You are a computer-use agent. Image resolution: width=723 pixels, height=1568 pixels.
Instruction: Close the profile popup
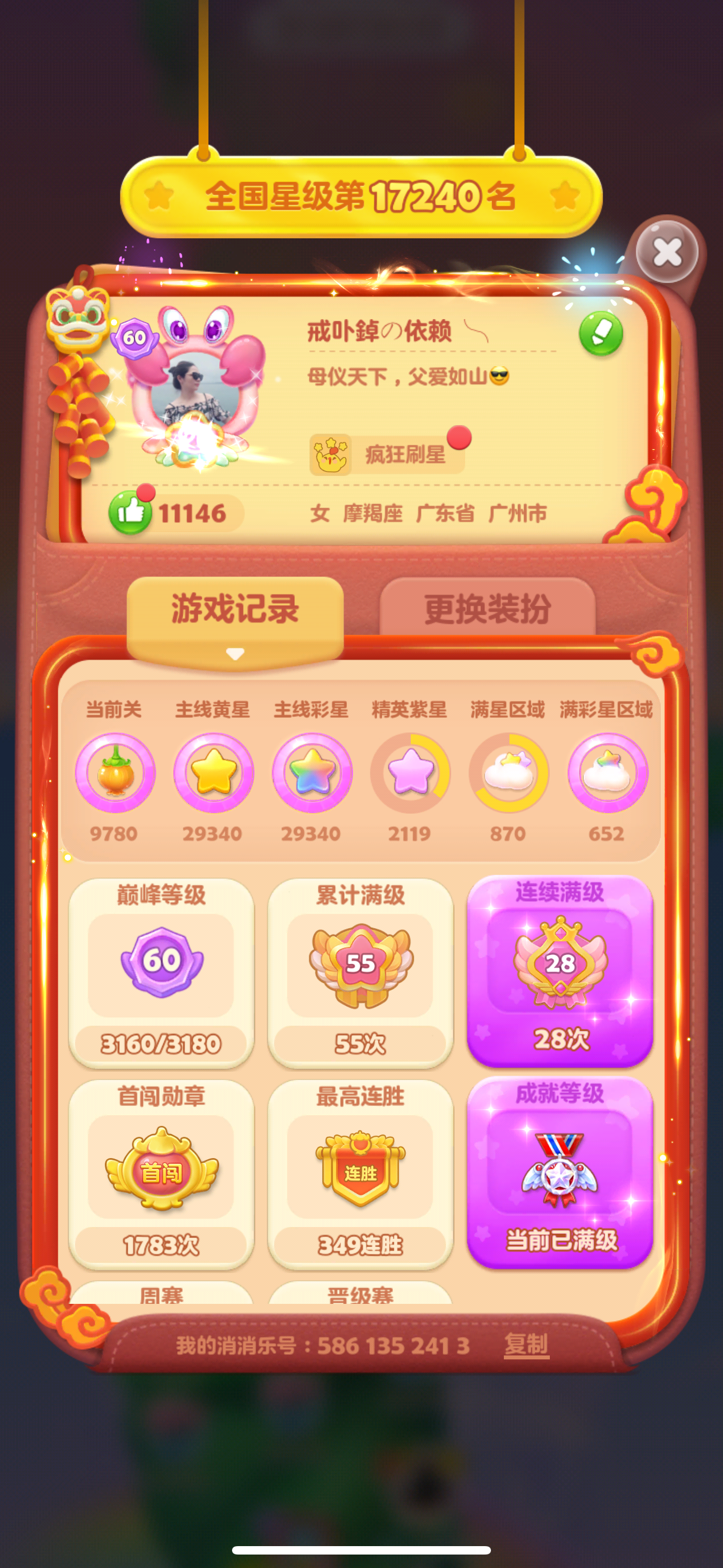point(667,251)
